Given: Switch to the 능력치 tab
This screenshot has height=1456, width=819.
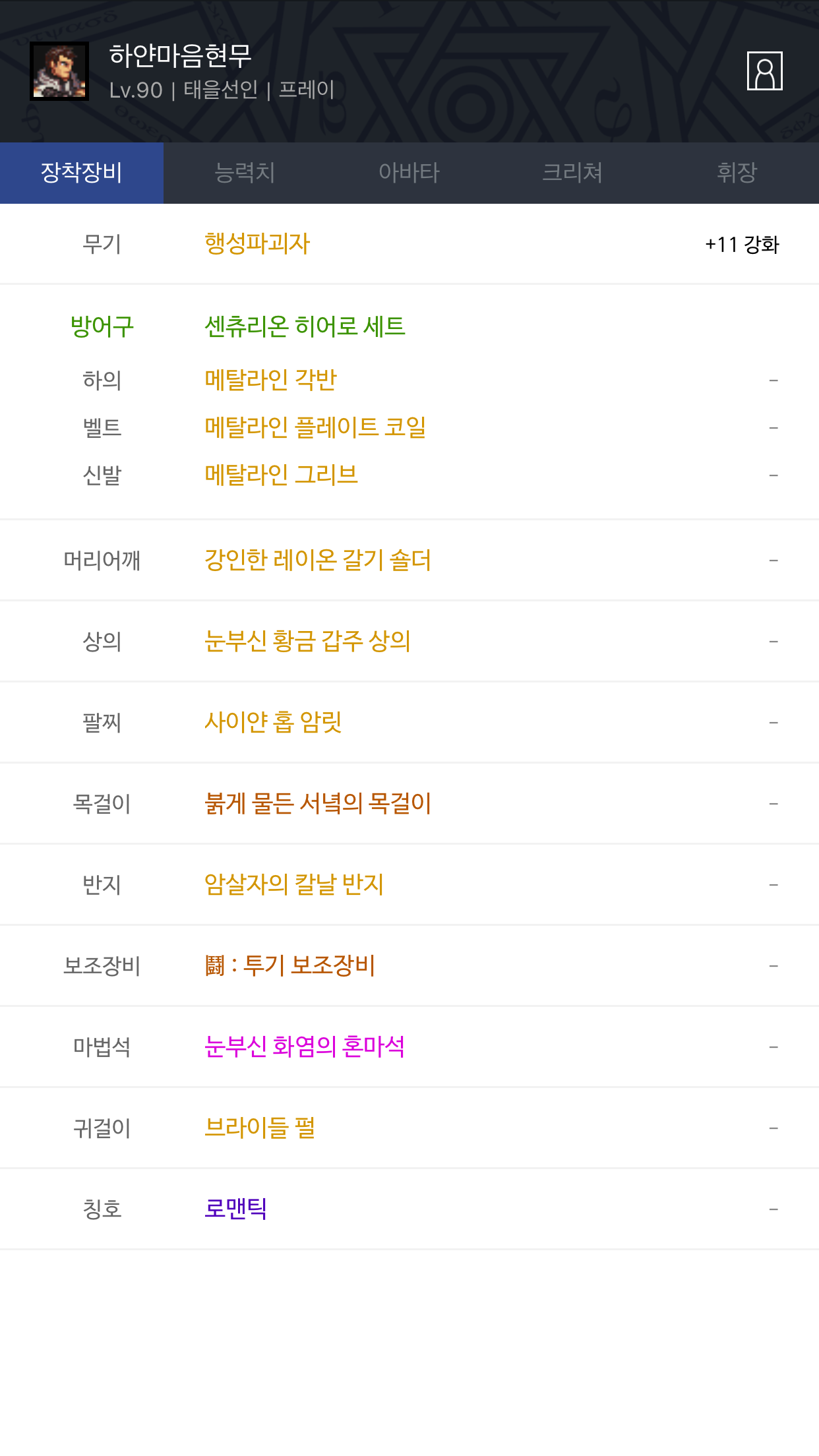Looking at the screenshot, I should coord(245,173).
